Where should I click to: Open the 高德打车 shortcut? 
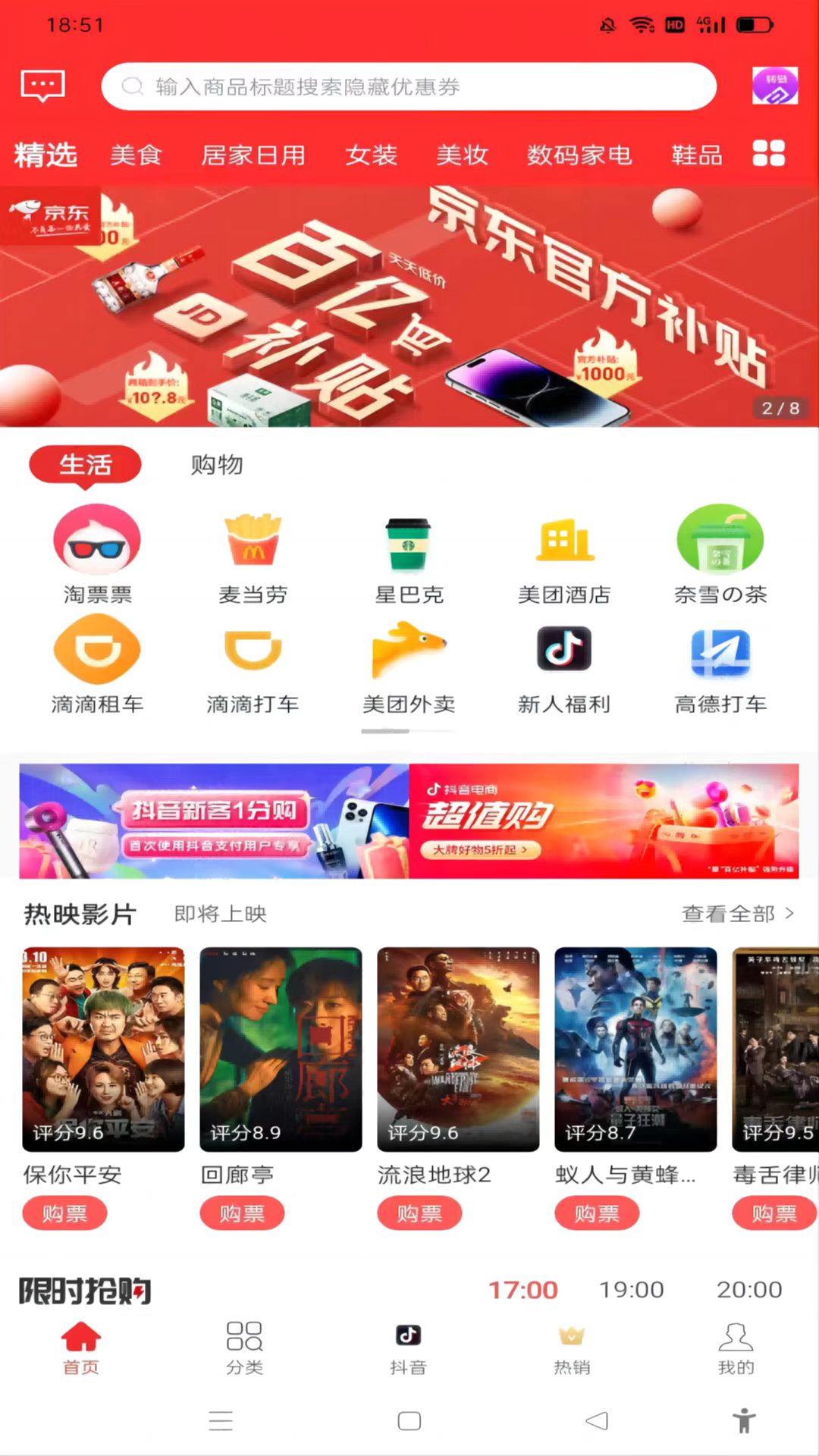pyautogui.click(x=720, y=665)
